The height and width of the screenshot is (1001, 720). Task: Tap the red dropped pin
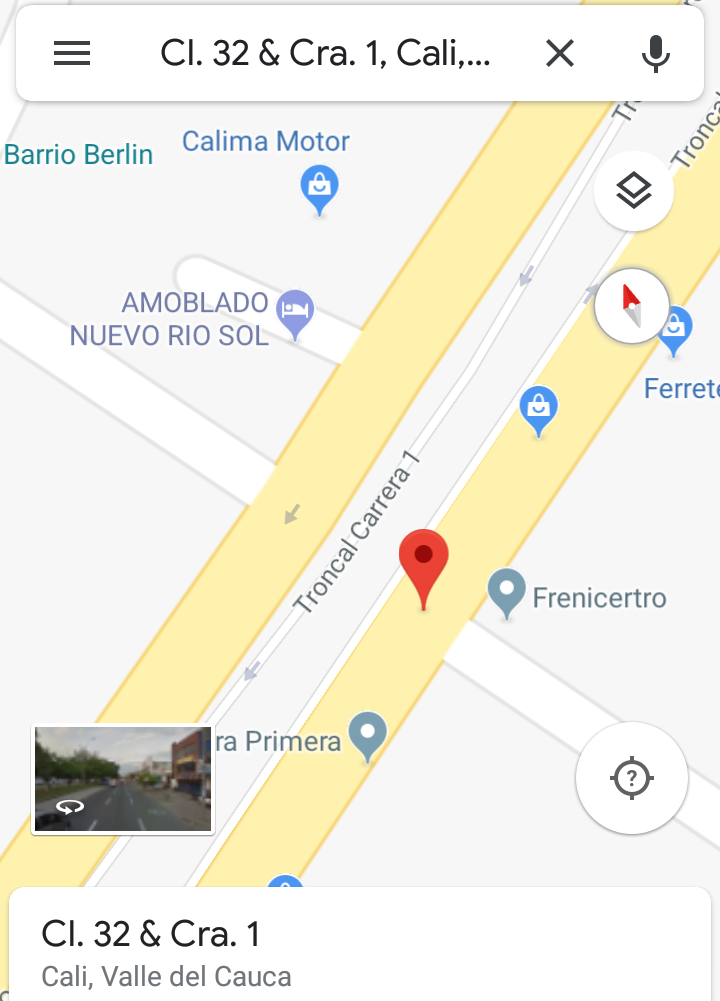pyautogui.click(x=424, y=562)
